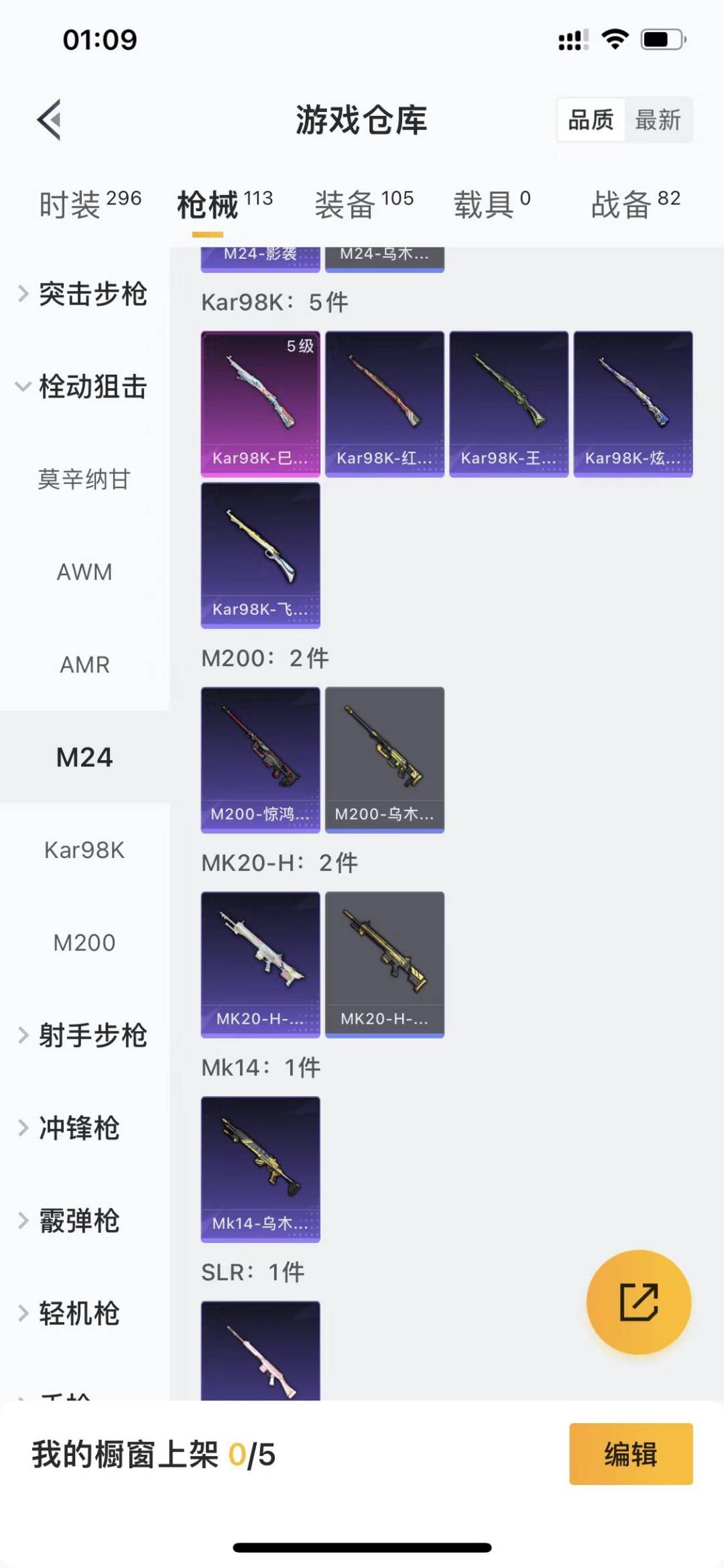Select the Kar98K-飞 weapon skin card
Screen dimensions: 724x1568
pos(260,555)
